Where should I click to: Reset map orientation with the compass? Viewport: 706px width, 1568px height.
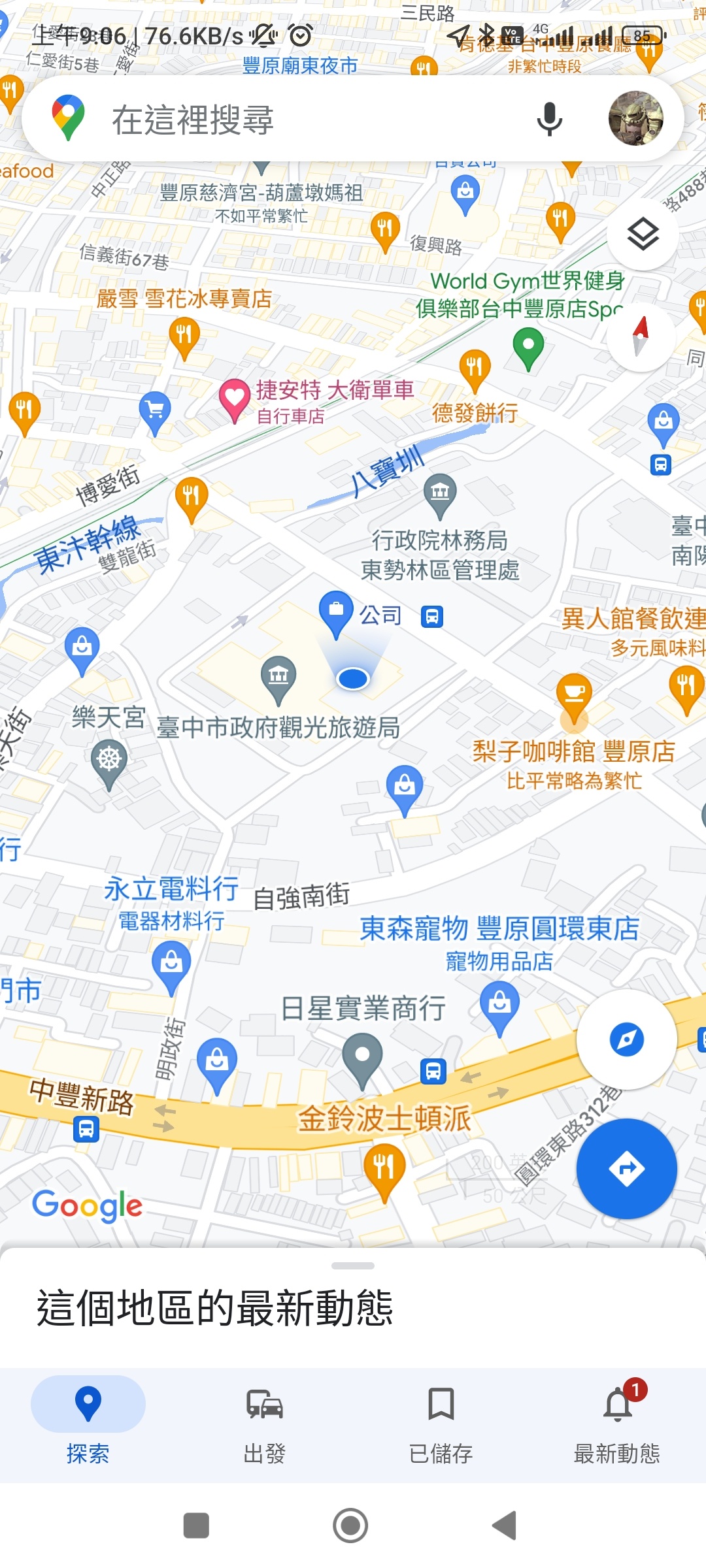641,336
